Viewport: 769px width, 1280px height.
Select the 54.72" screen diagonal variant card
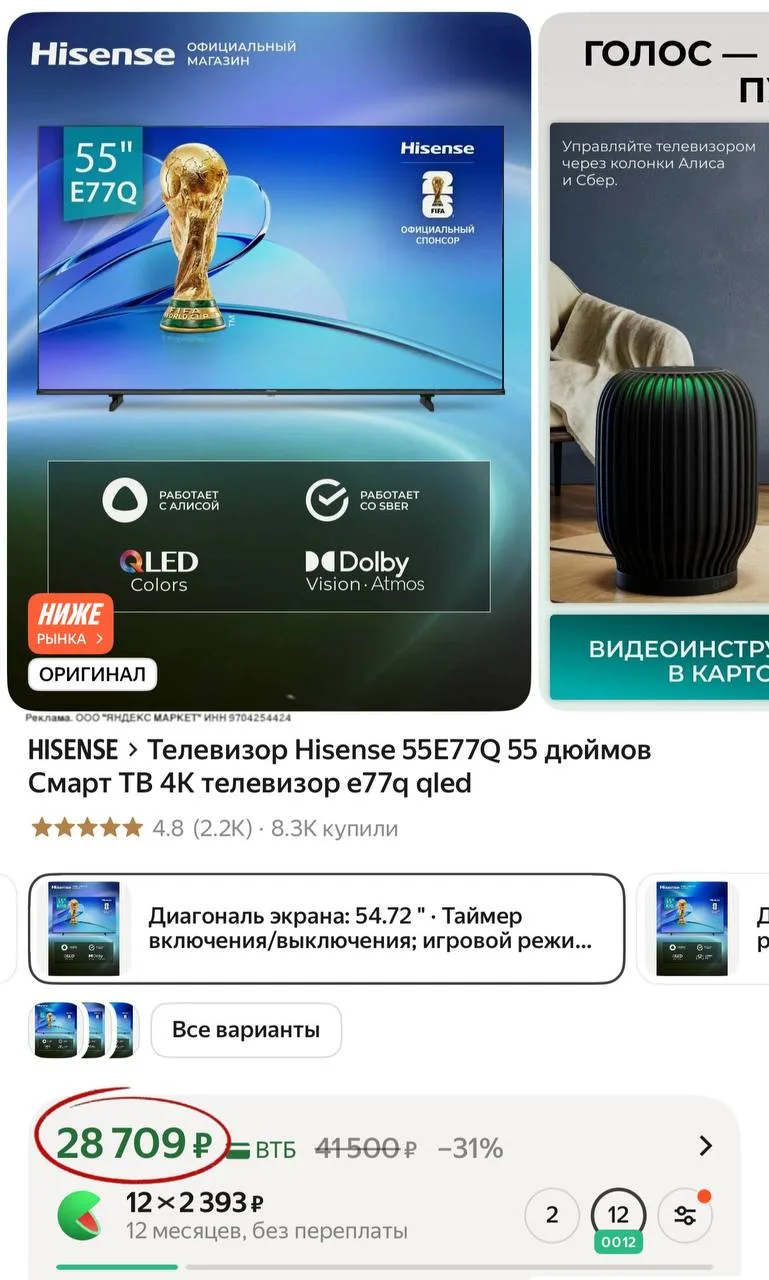[x=326, y=928]
